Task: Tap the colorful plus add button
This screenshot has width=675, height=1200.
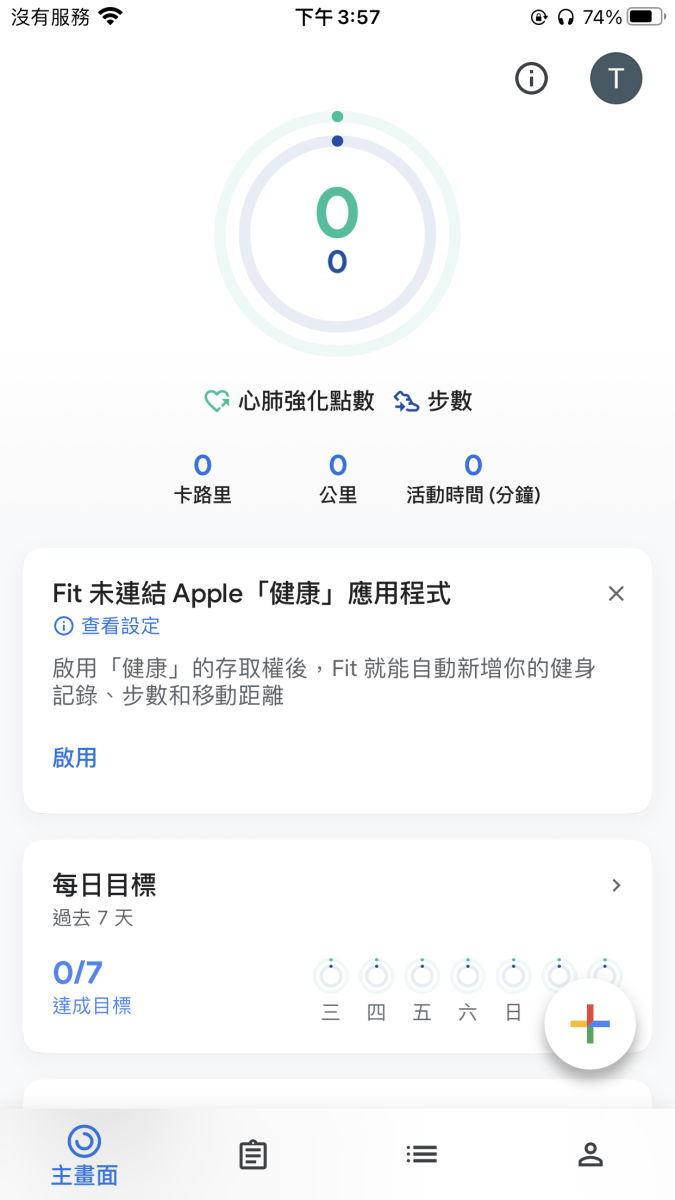Action: point(590,1023)
